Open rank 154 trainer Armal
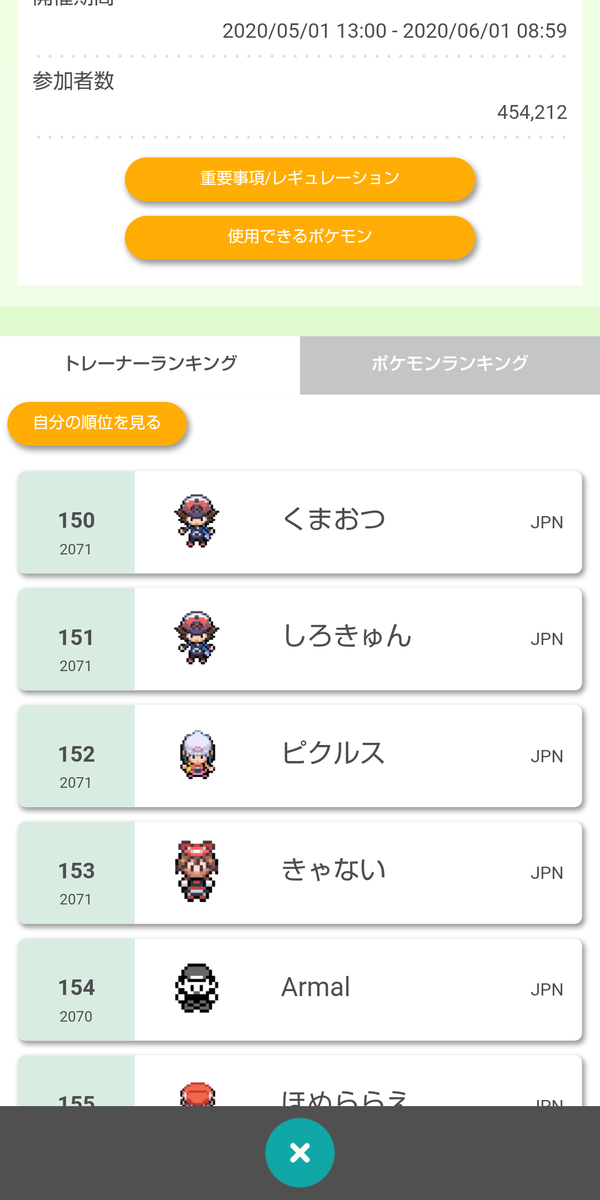 pos(300,990)
